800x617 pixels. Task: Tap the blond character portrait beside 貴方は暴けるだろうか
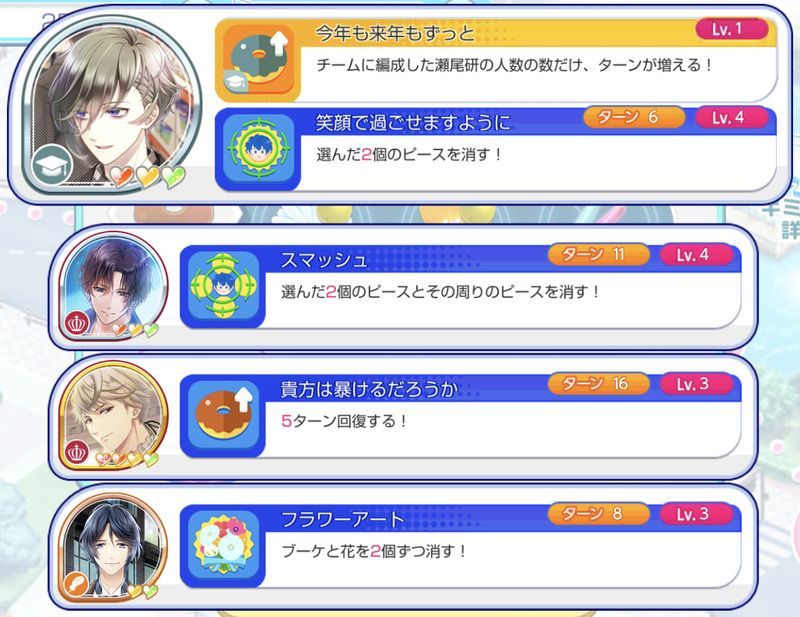pyautogui.click(x=113, y=415)
